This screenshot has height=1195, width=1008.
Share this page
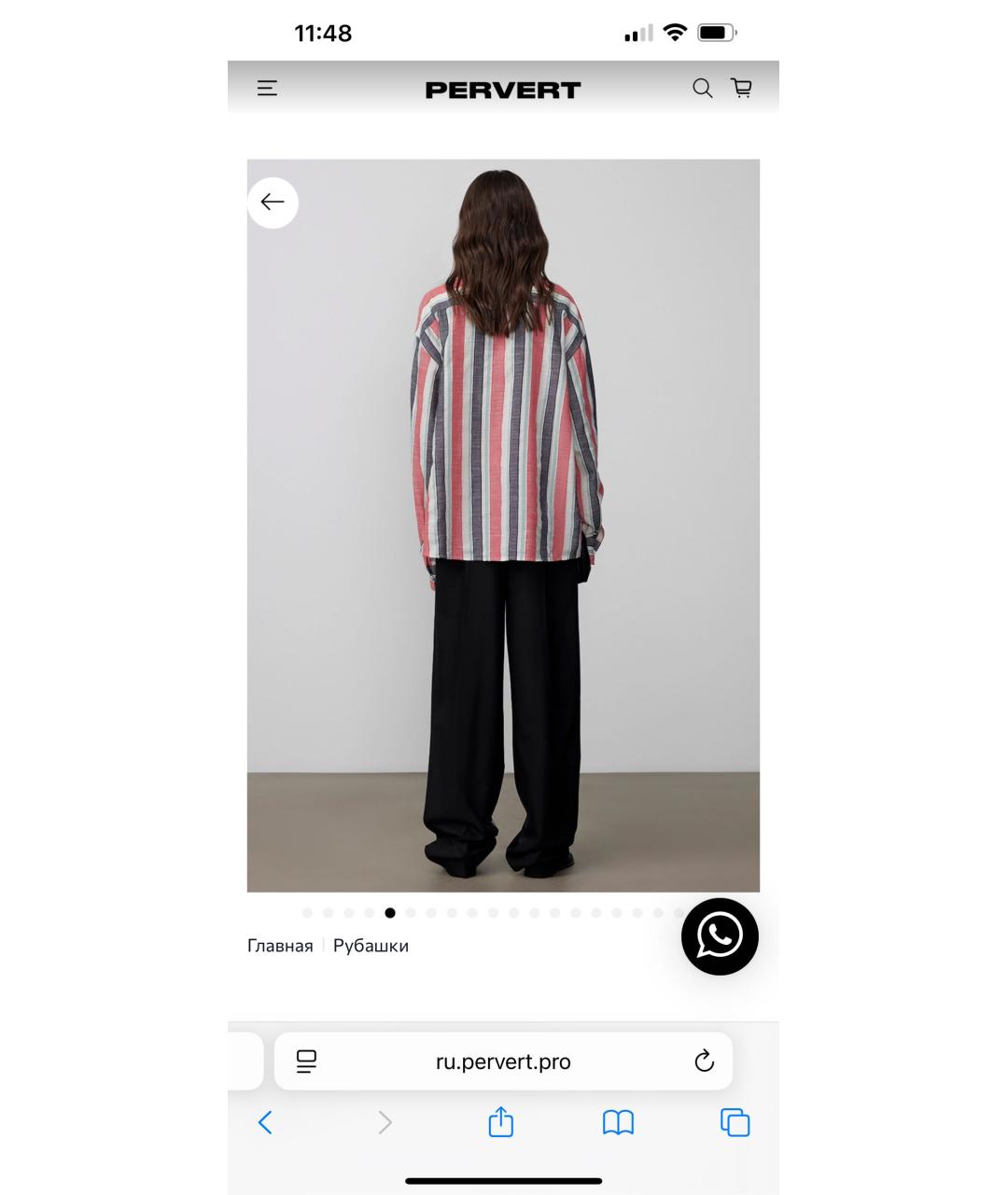[501, 1121]
